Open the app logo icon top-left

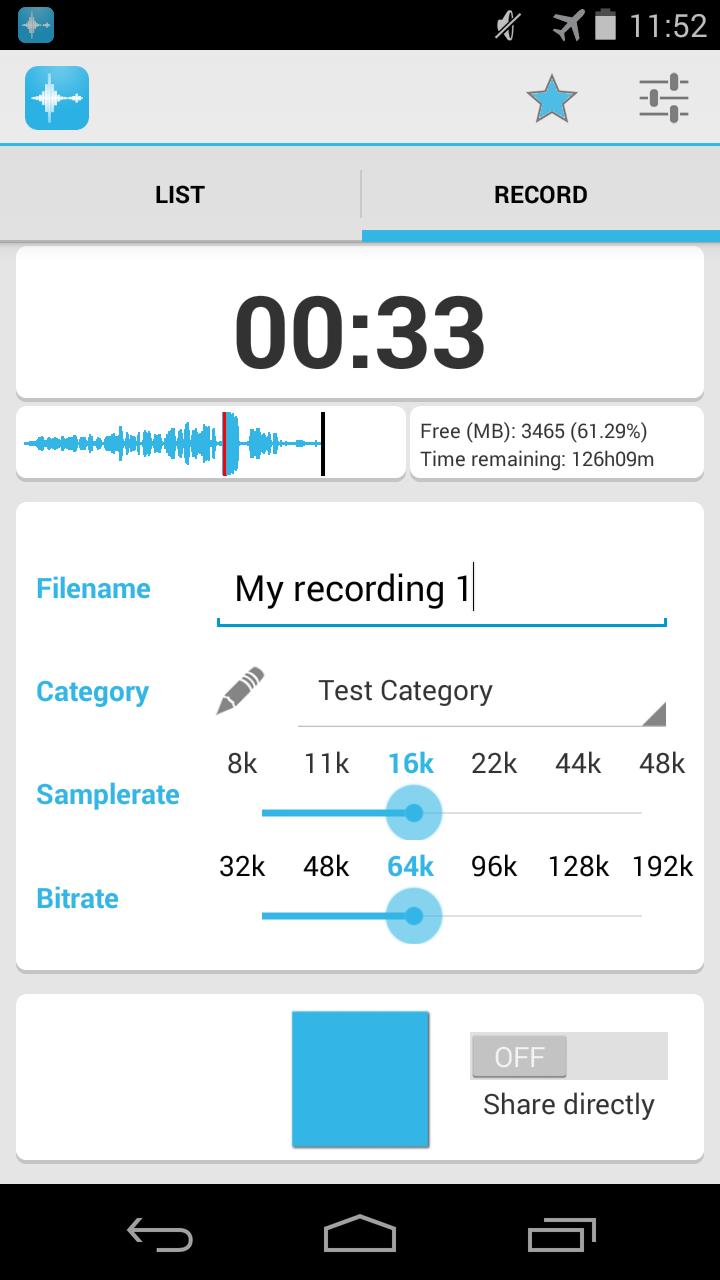[56, 97]
